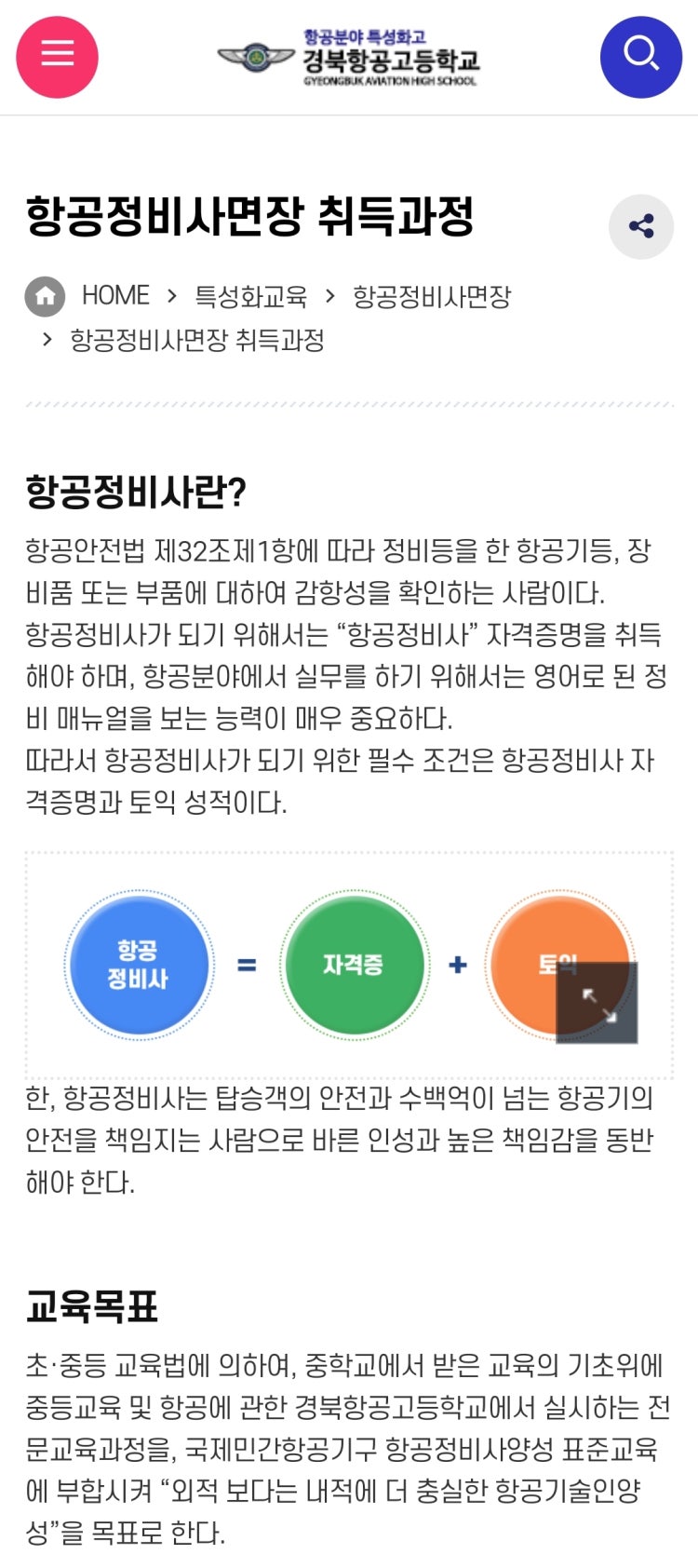Go to HOME in the breadcrumb
Screen dimensions: 698x1568
coord(114,296)
